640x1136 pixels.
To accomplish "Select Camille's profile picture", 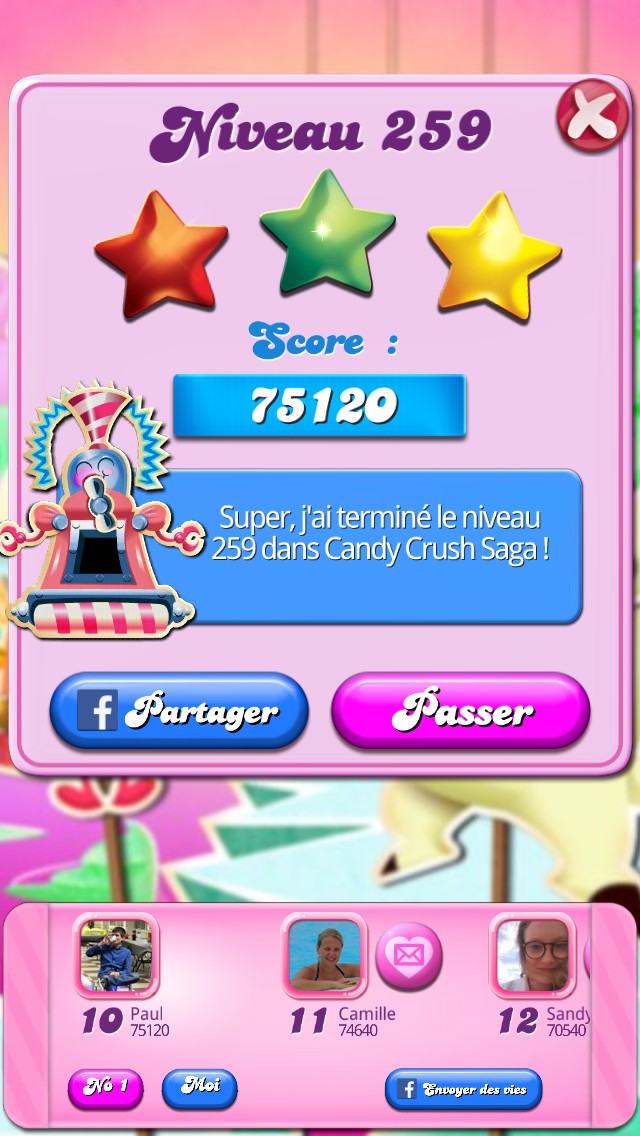I will click(325, 954).
